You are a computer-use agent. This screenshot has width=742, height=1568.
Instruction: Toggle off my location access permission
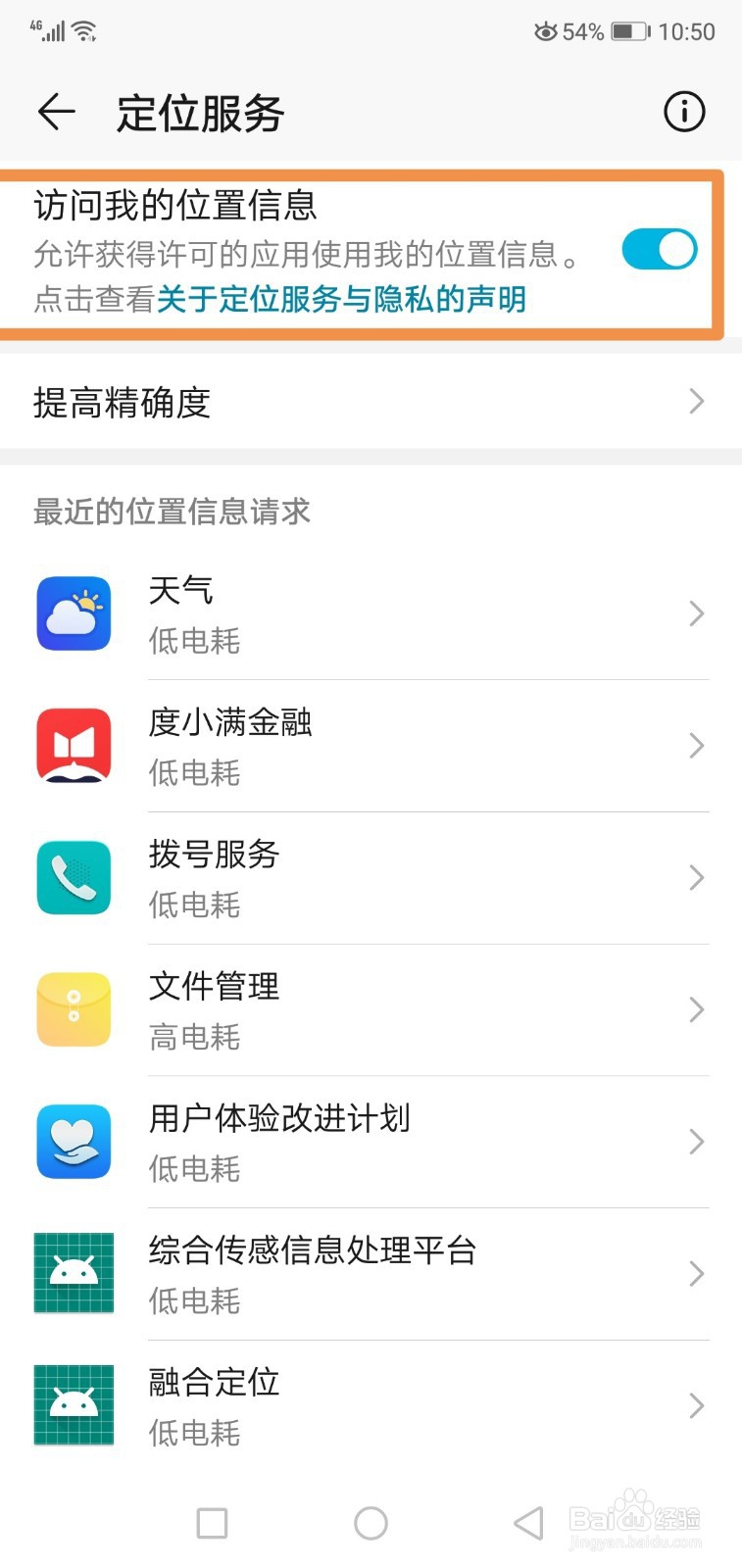click(658, 249)
